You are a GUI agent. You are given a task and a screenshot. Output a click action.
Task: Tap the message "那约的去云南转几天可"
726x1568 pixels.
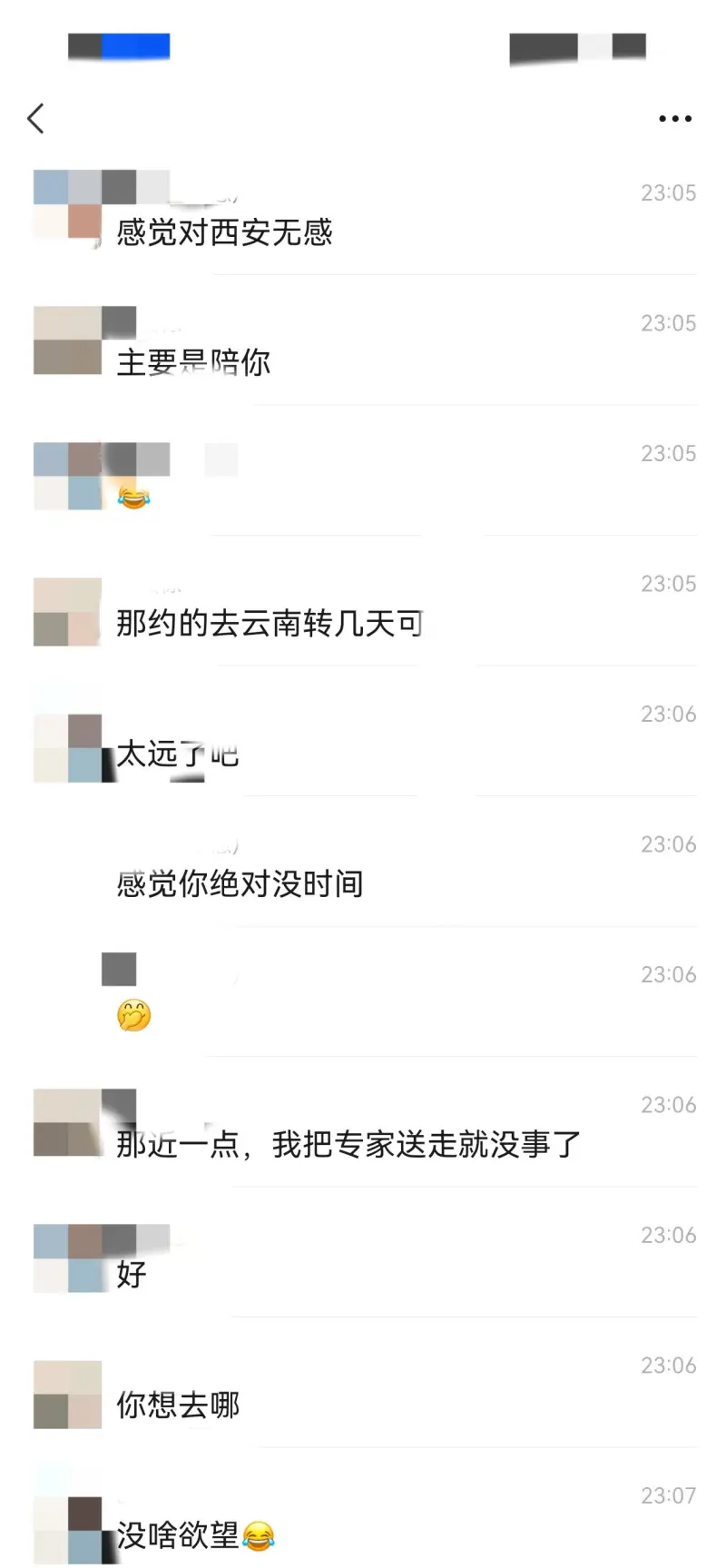pos(270,624)
